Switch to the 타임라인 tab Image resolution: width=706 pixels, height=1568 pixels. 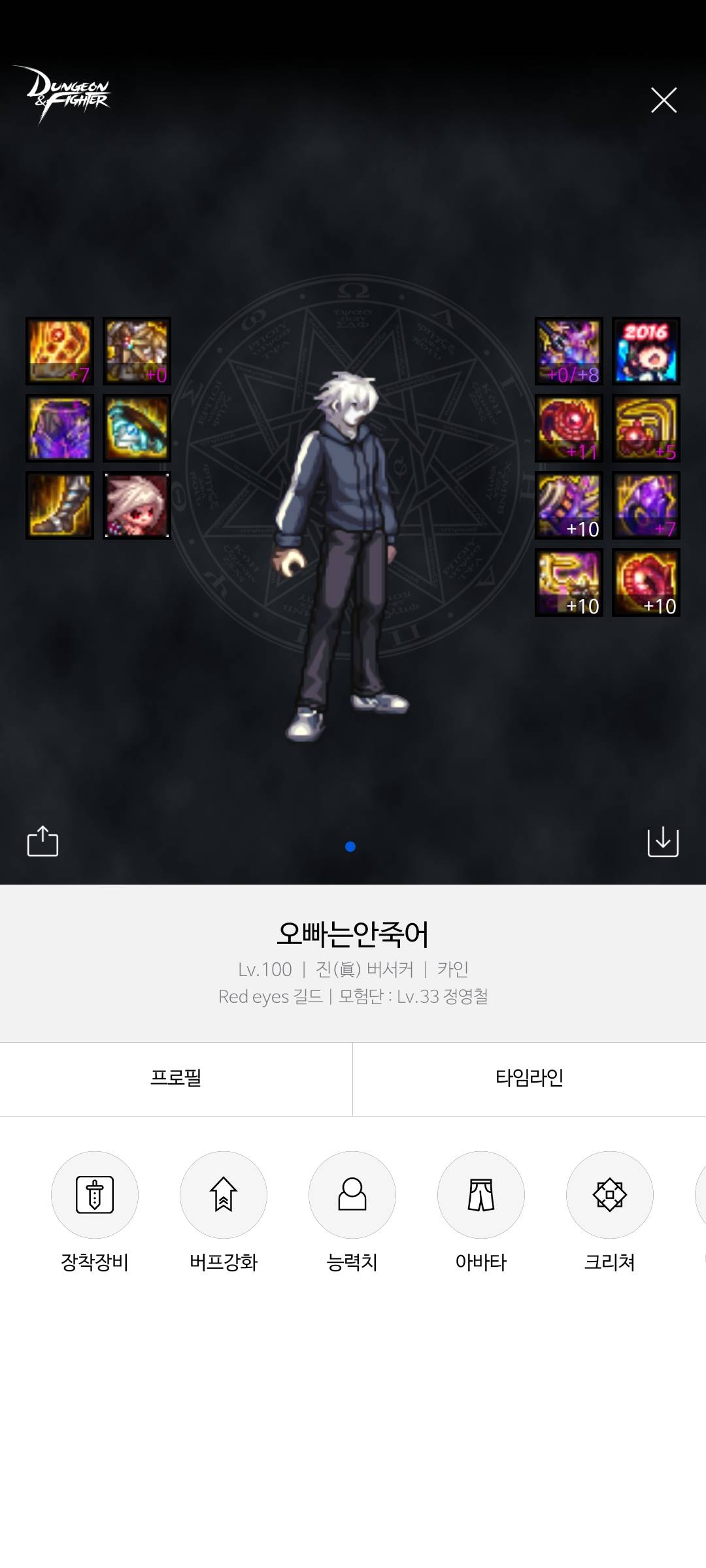pyautogui.click(x=529, y=1078)
